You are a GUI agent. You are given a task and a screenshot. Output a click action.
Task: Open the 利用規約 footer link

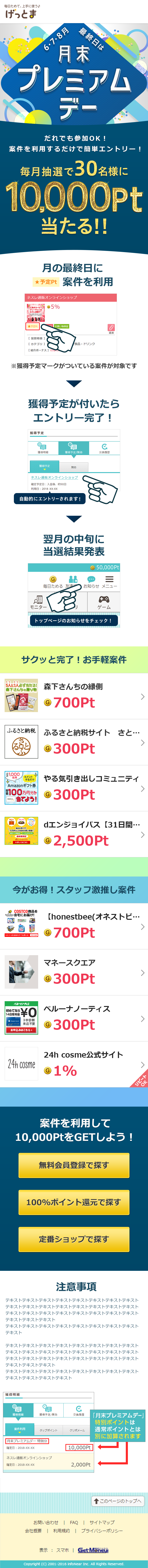pyautogui.click(x=61, y=1530)
